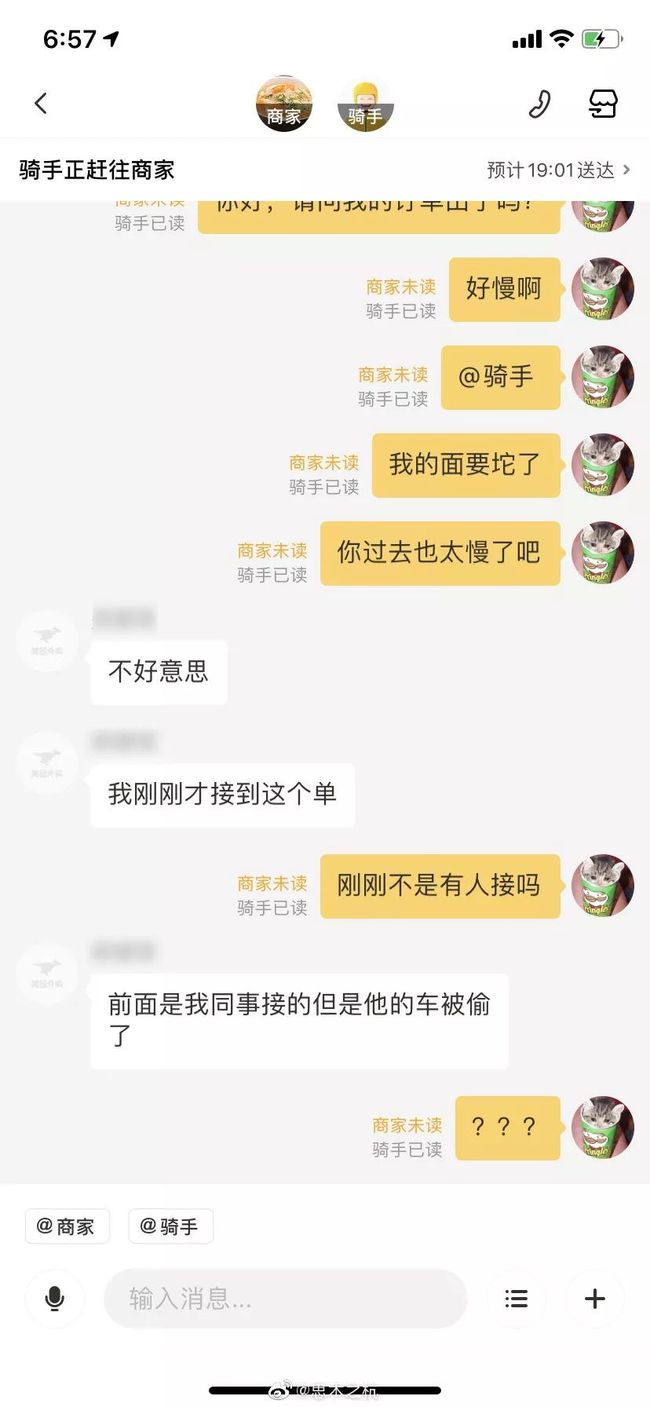Select the @骑手 quick mention chip

[170, 1226]
